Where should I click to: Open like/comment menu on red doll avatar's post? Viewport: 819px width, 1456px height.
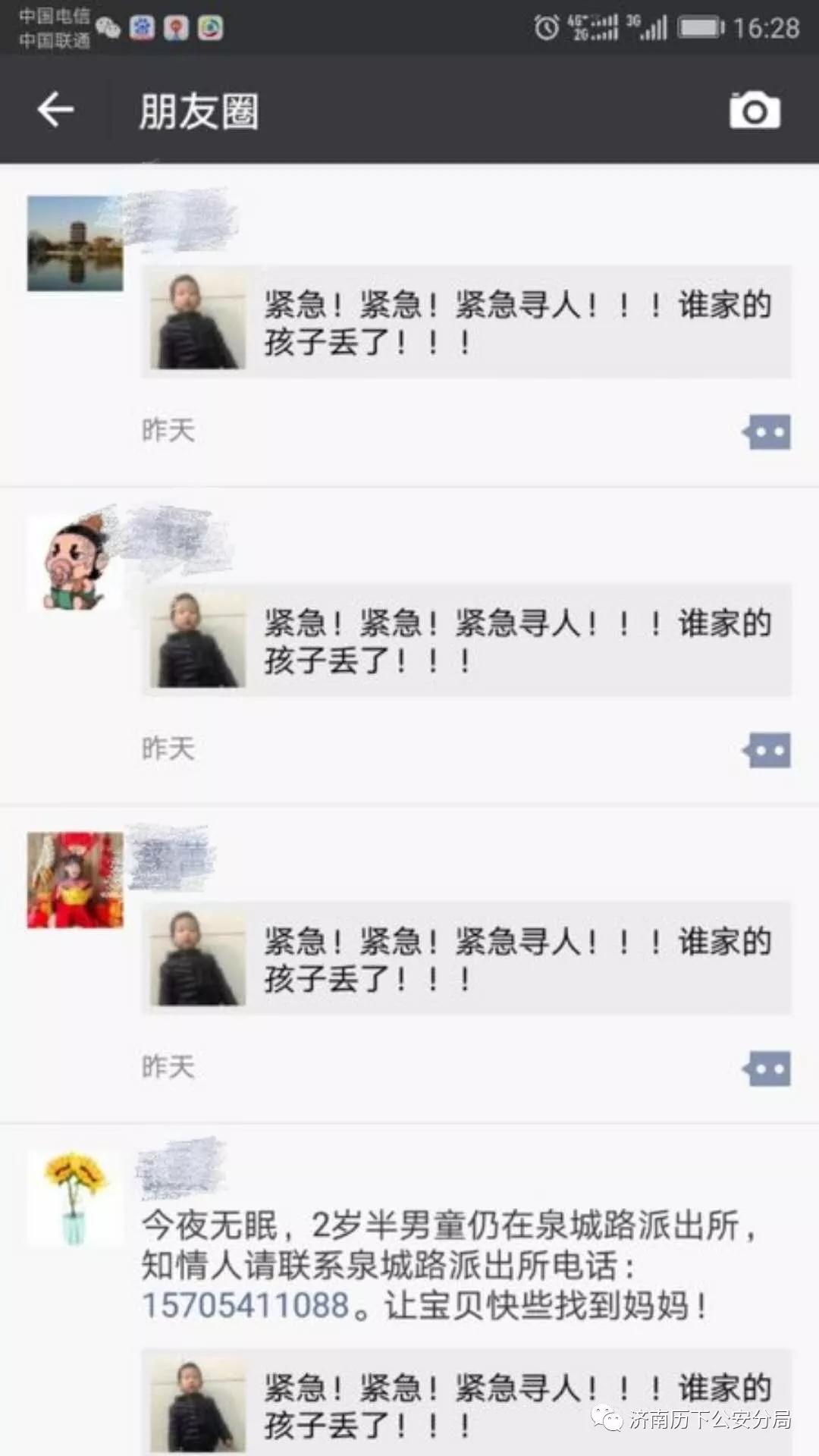[x=767, y=1069]
